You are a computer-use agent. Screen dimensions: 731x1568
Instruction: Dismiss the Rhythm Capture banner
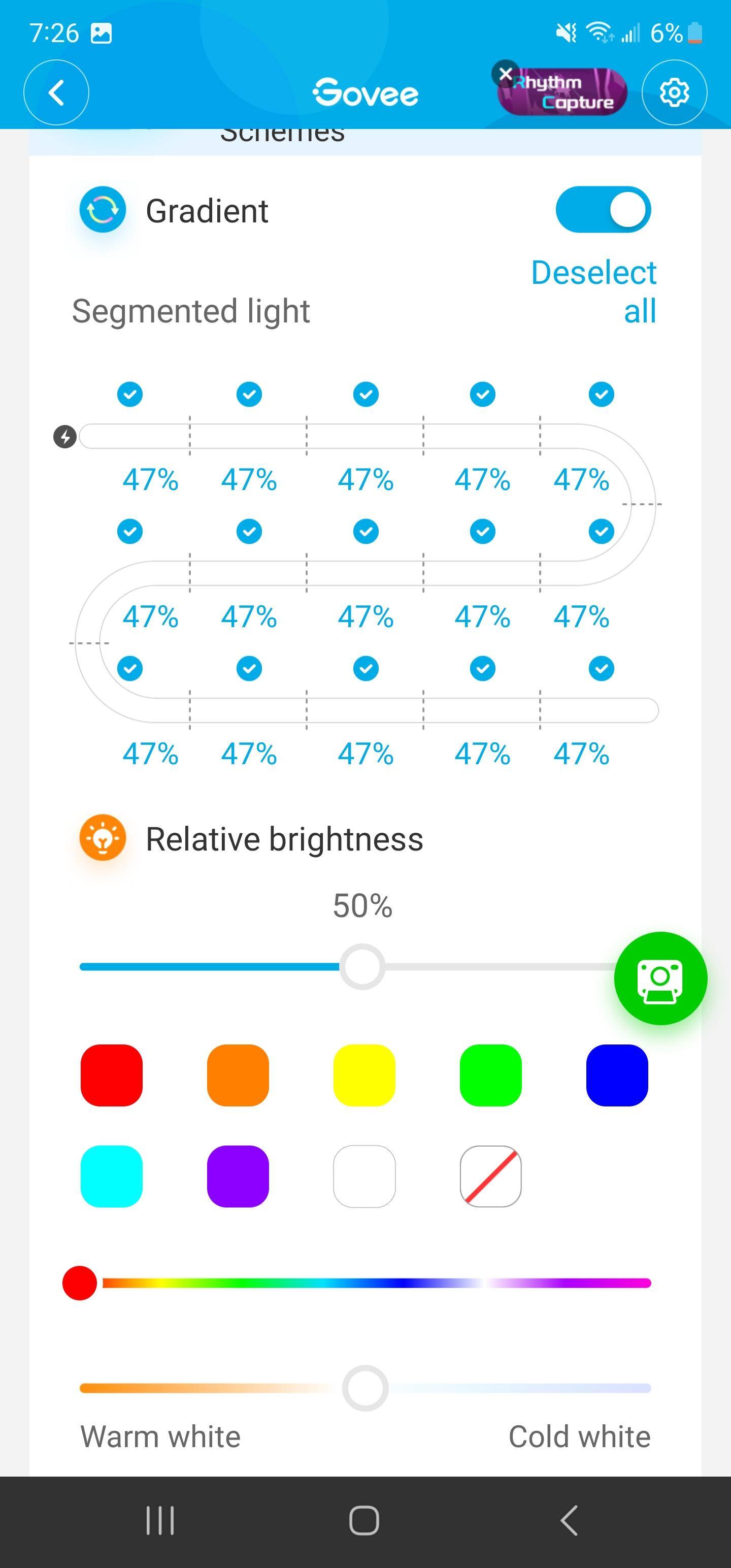click(505, 74)
